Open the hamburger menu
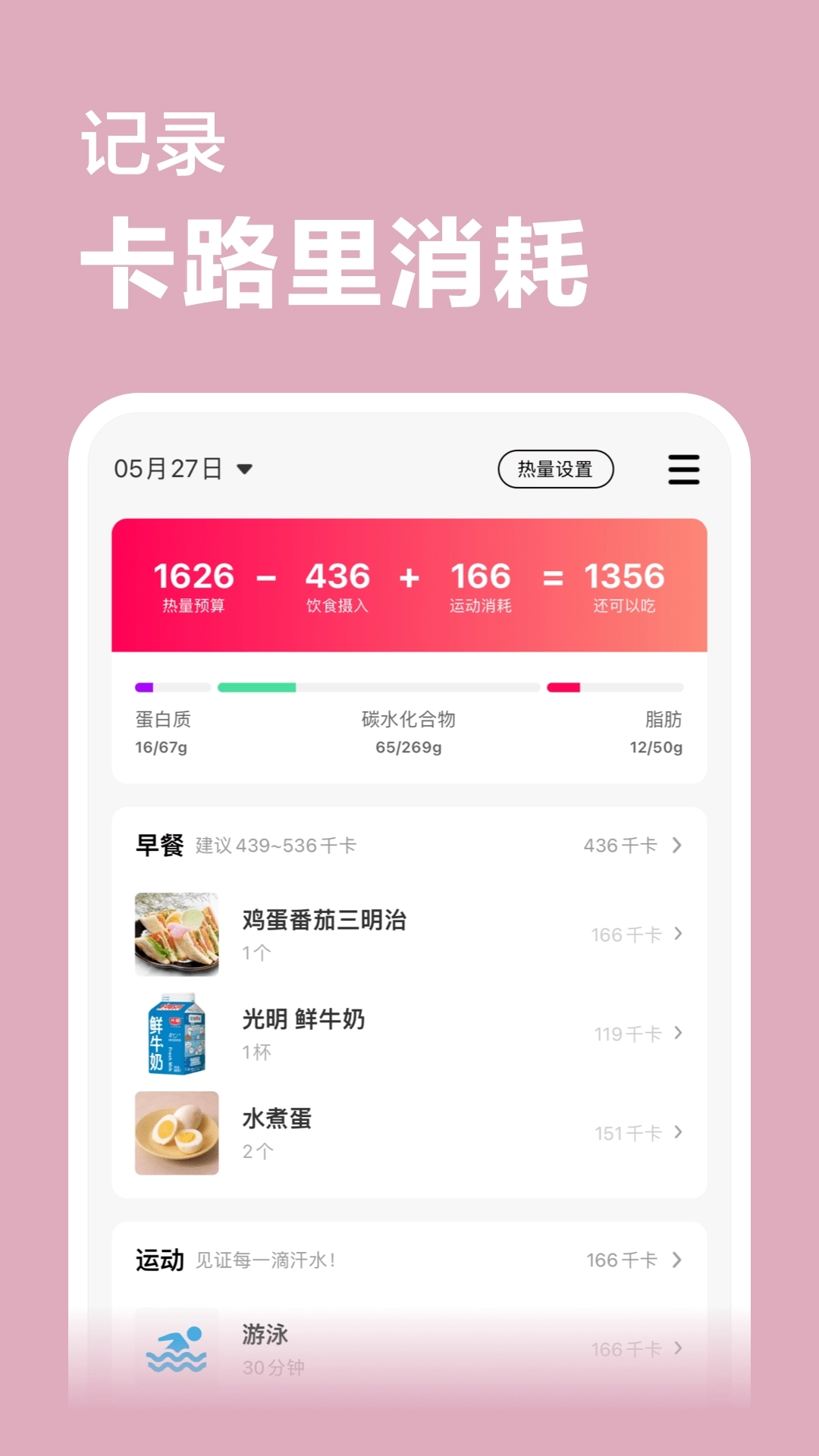Image resolution: width=819 pixels, height=1456 pixels. 682,470
